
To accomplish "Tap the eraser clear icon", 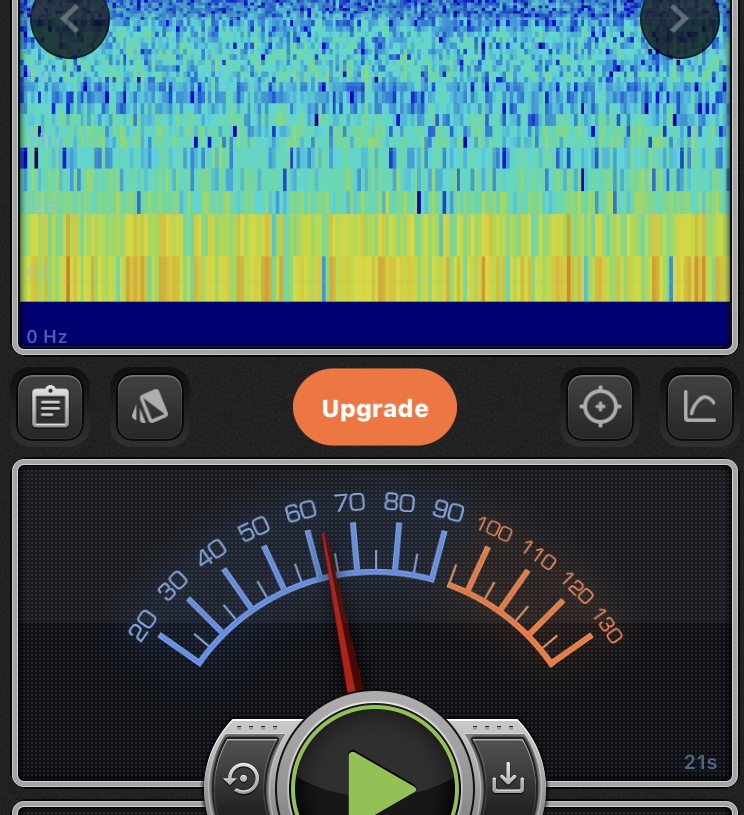I will click(150, 407).
